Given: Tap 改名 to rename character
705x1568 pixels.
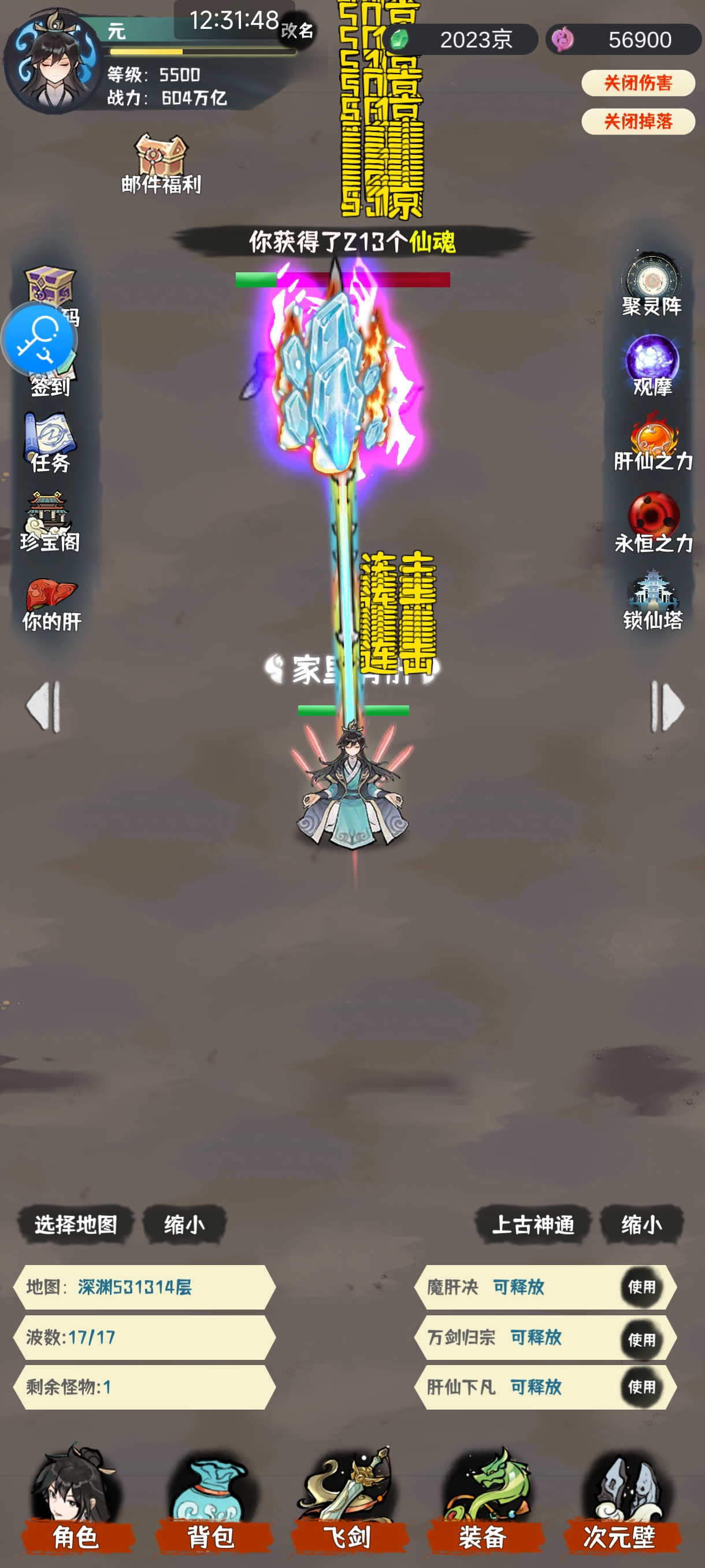Looking at the screenshot, I should (297, 31).
